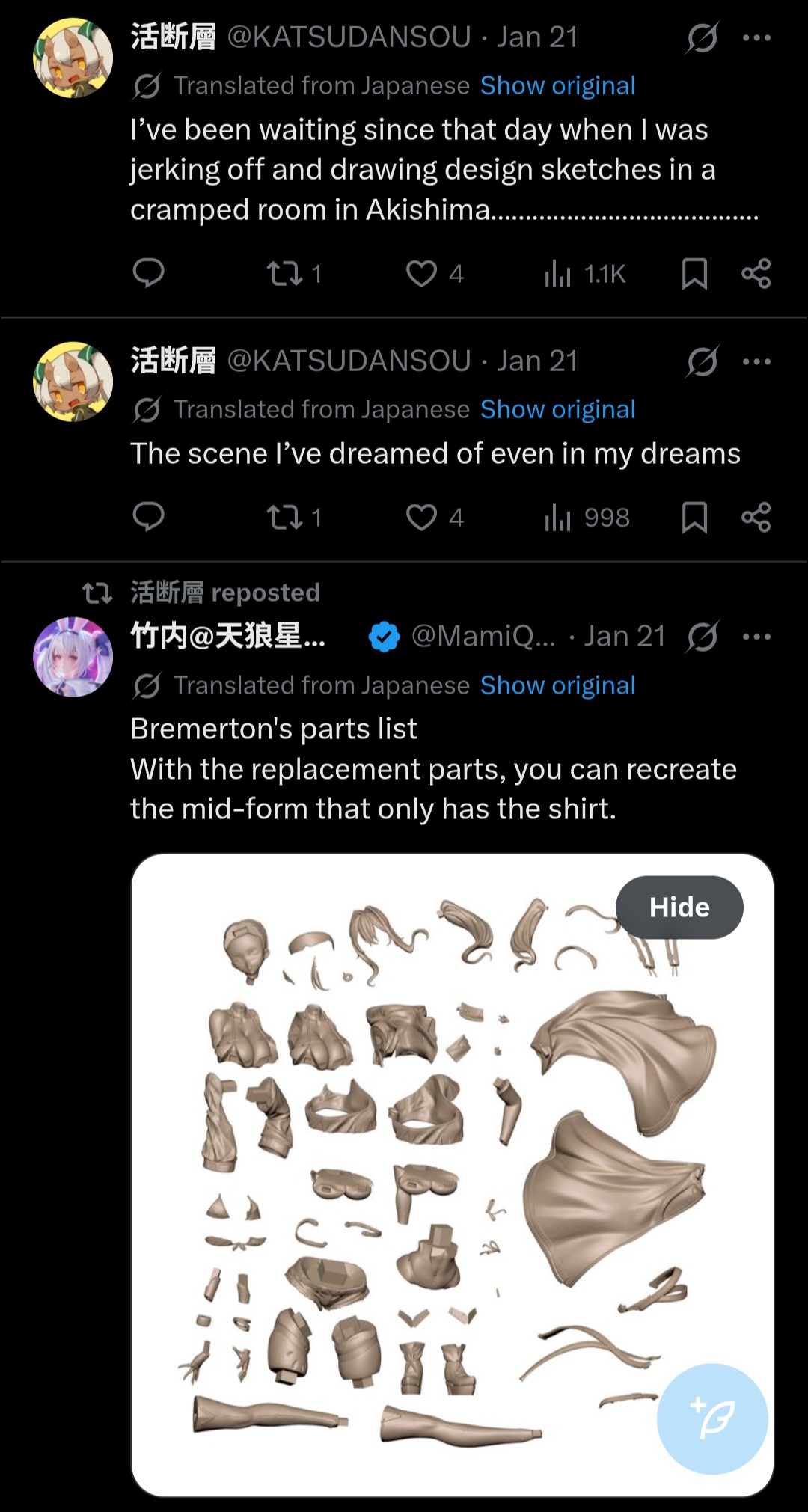This screenshot has height=1512, width=808.
Task: Open @MamiQ profile avatar
Action: [x=73, y=657]
